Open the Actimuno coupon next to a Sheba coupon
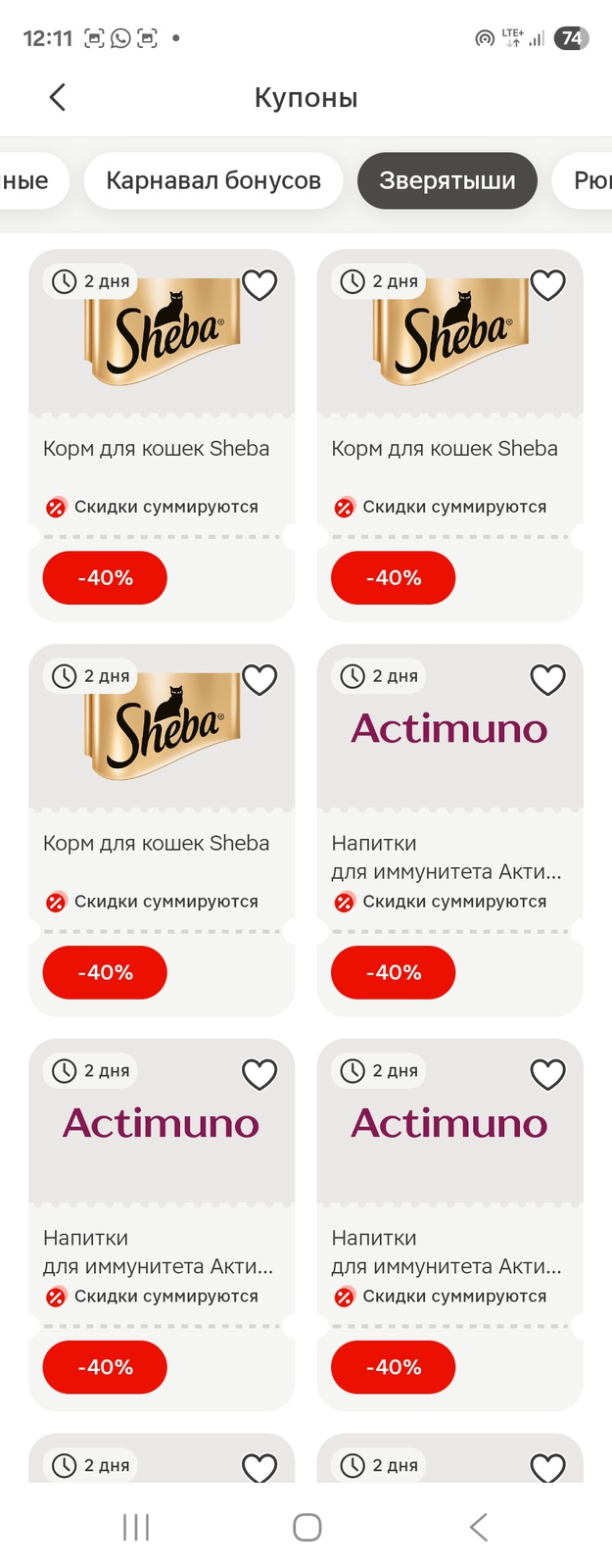This screenshot has width=612, height=1568. pyautogui.click(x=449, y=784)
